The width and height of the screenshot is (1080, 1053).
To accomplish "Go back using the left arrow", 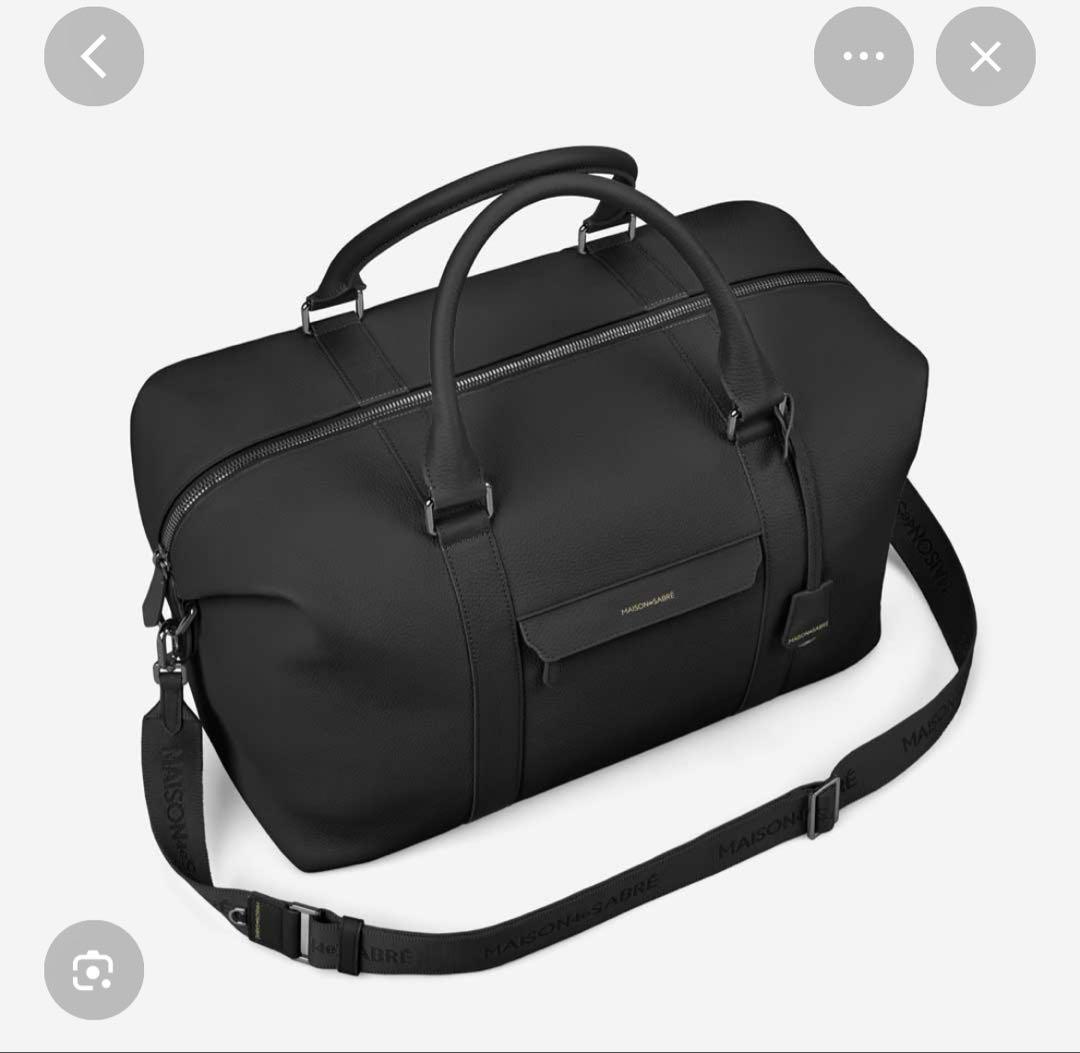I will tap(94, 57).
